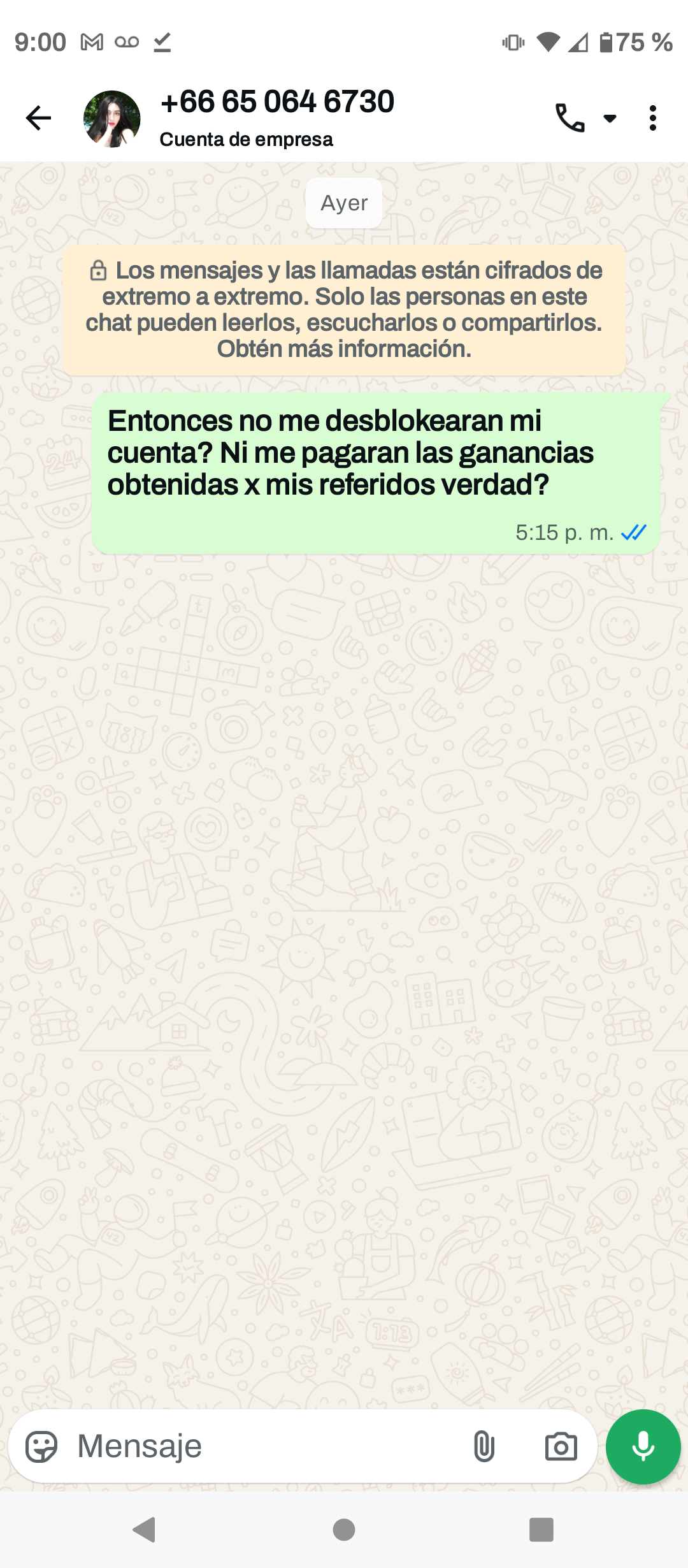Attach a file with the paperclip
This screenshot has height=1568, width=688.
coord(484,1446)
